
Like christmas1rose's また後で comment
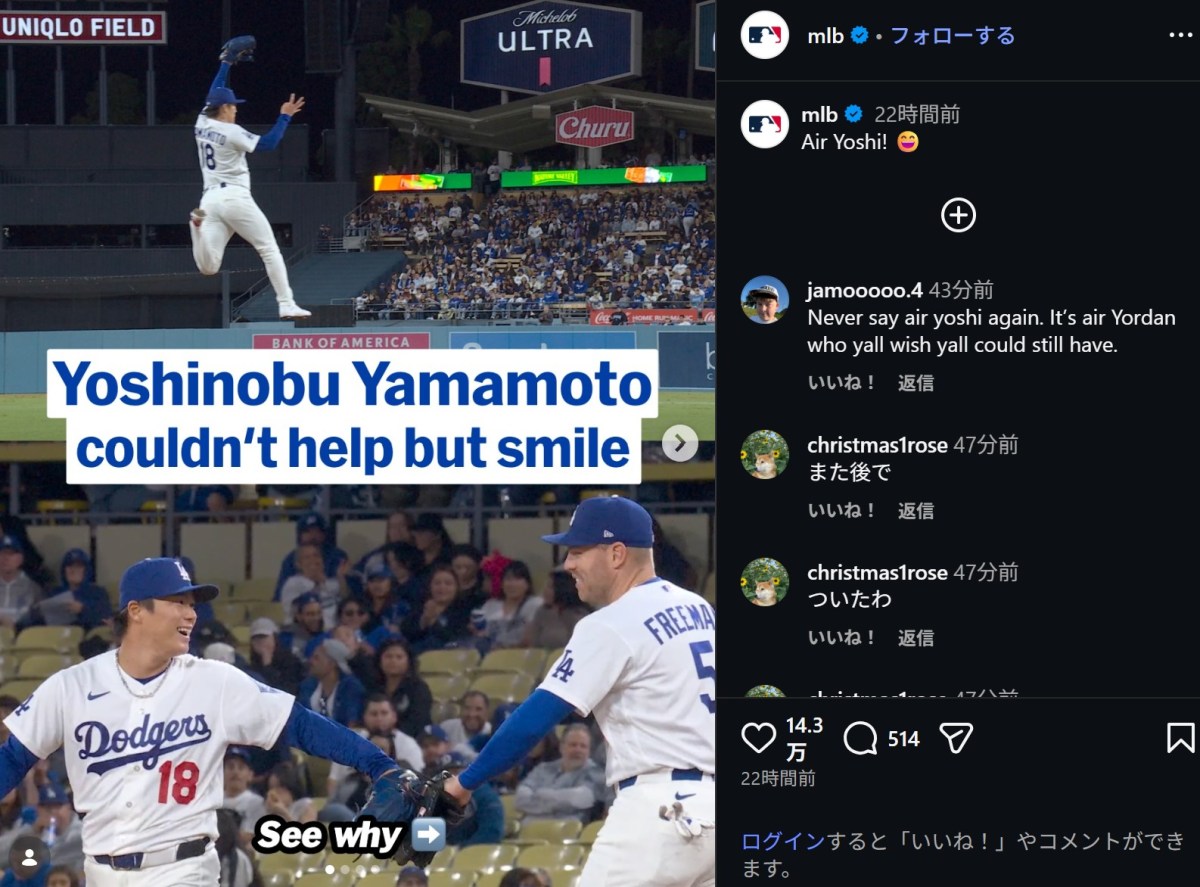tap(842, 511)
